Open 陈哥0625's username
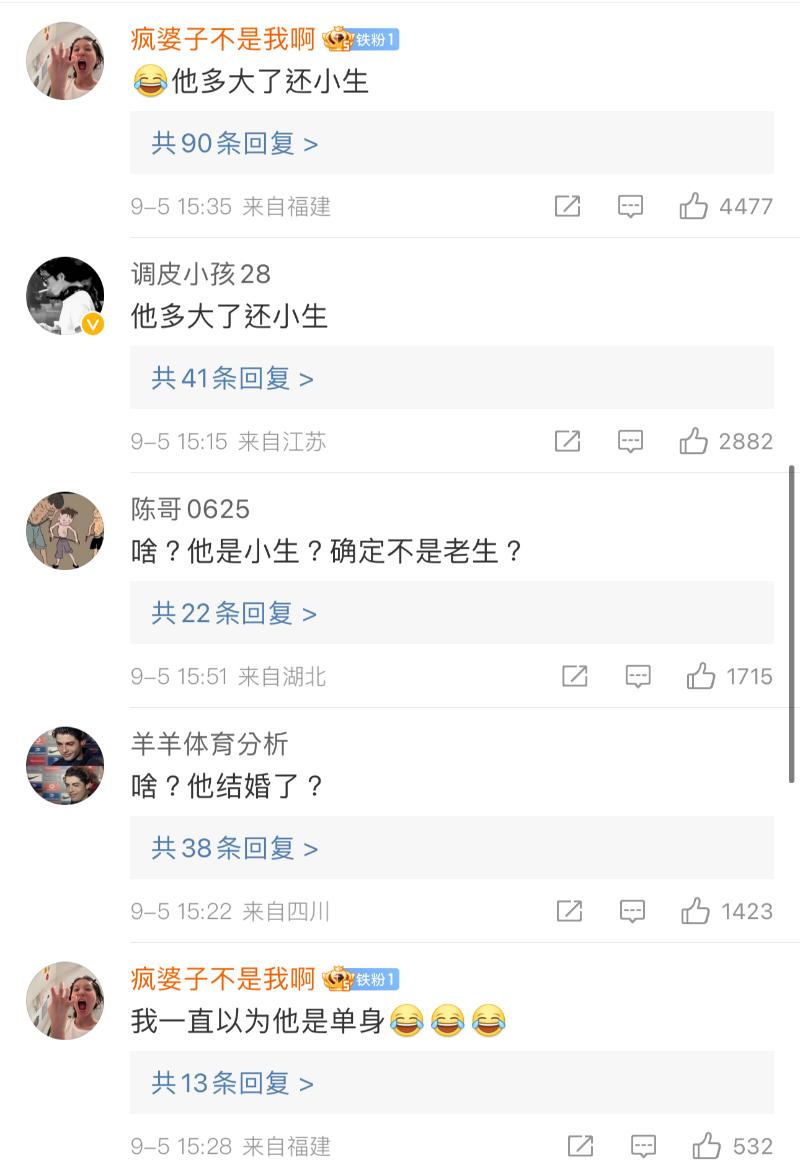800x1173 pixels. coord(190,509)
